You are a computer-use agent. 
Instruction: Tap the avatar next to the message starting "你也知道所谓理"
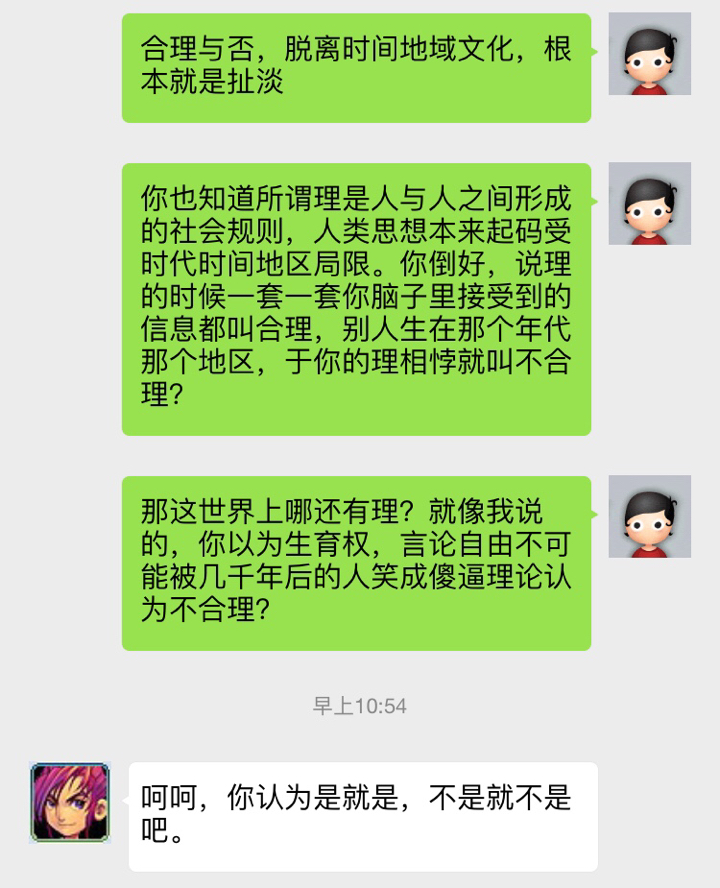tap(650, 204)
